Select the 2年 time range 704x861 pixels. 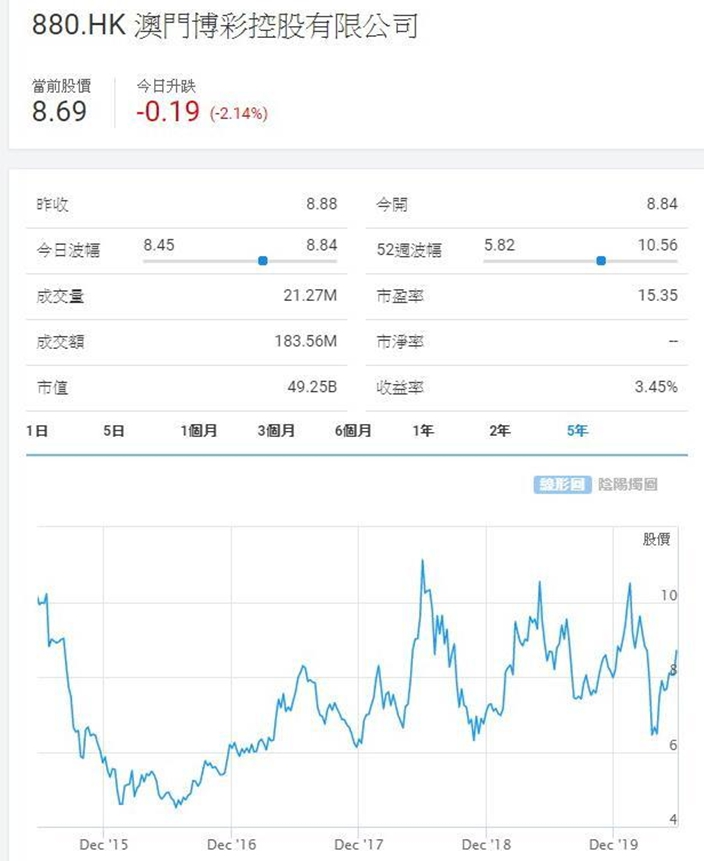click(500, 430)
